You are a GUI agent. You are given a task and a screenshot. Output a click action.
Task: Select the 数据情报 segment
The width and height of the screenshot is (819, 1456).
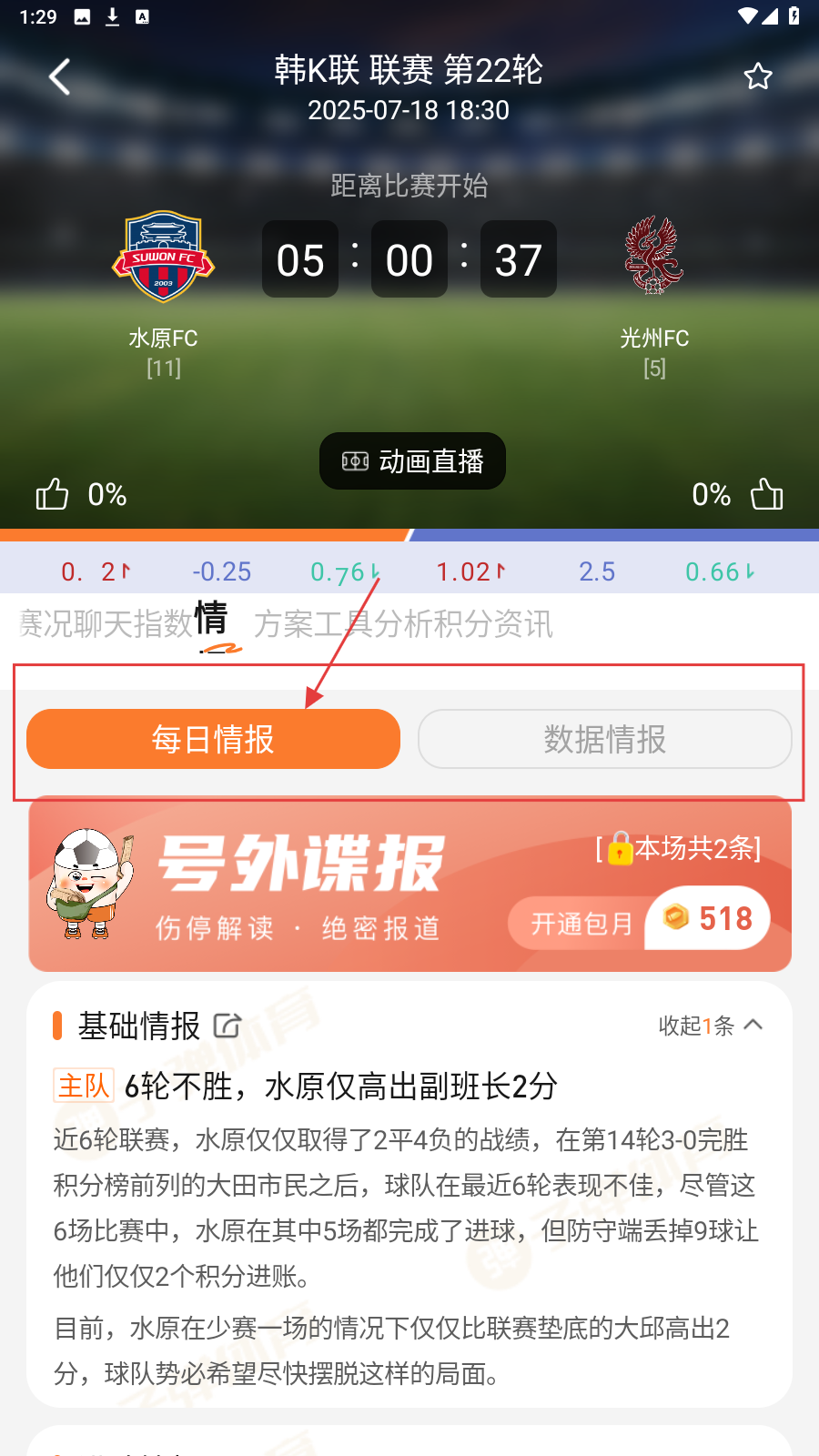pos(604,739)
